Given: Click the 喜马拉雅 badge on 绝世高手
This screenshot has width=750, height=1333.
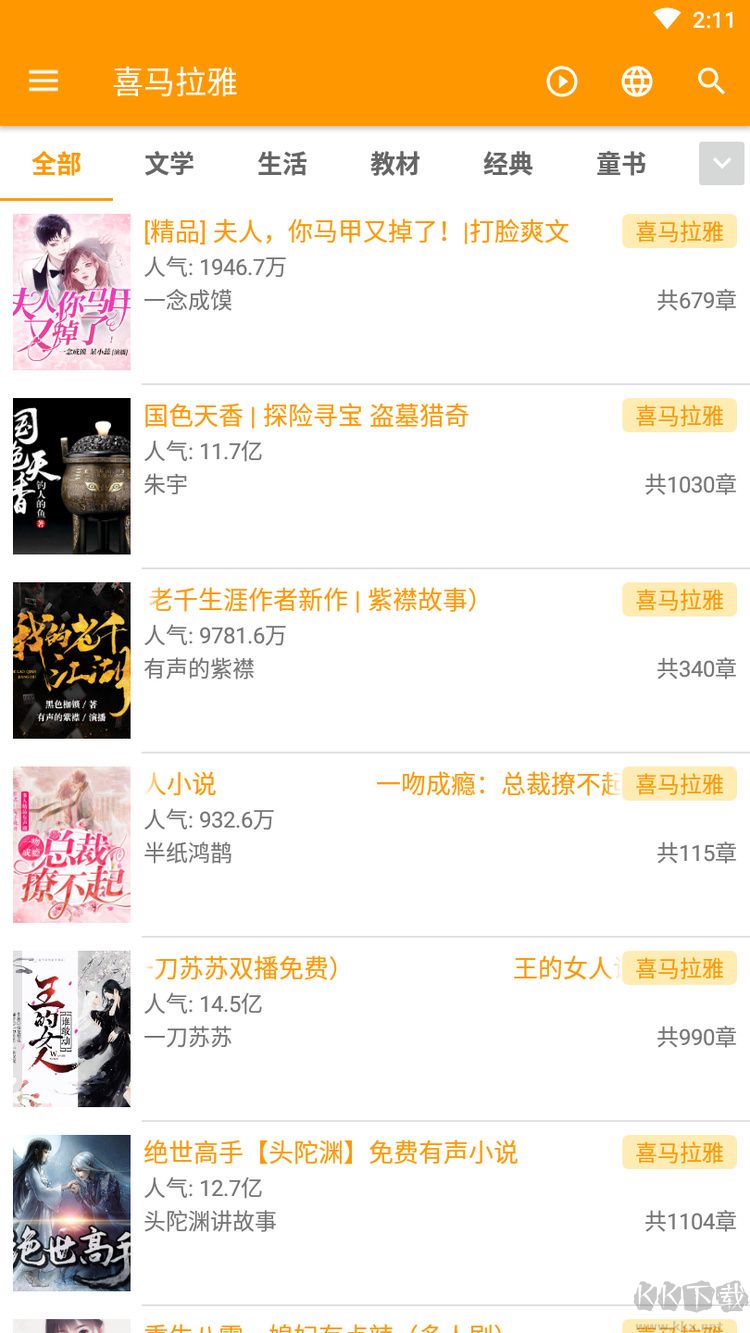Looking at the screenshot, I should (x=679, y=1152).
